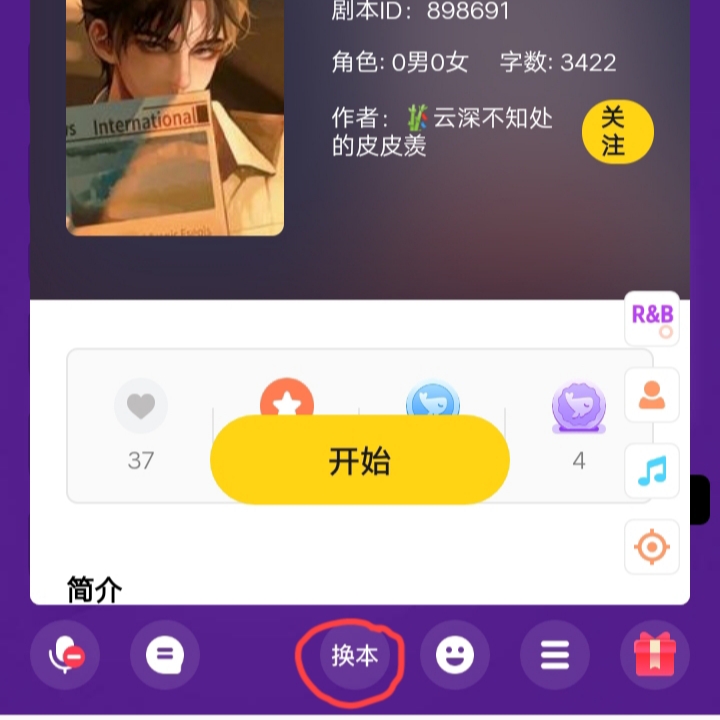Open the three-line menu icon
This screenshot has width=720, height=720.
point(555,655)
